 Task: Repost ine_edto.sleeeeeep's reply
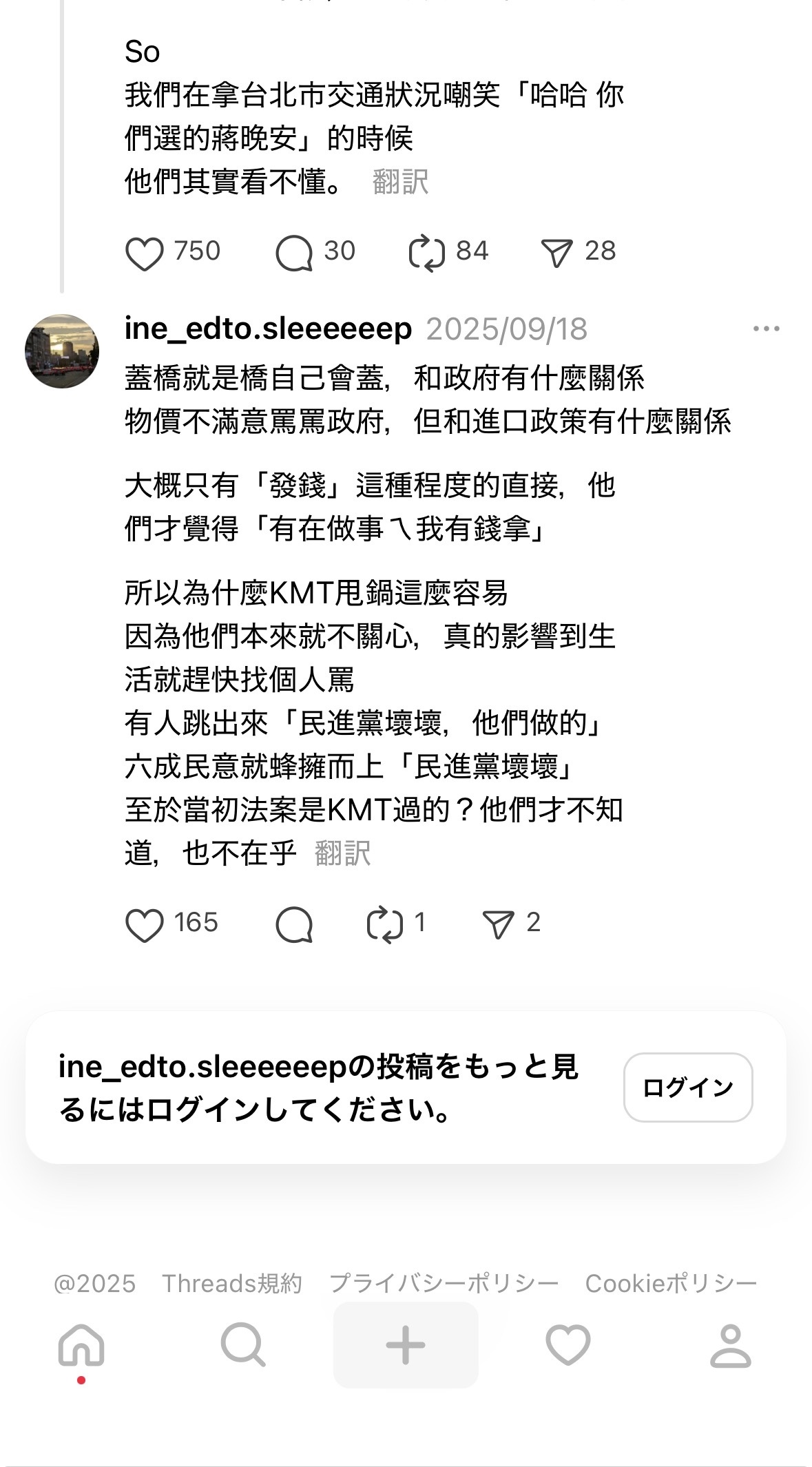coord(384,924)
